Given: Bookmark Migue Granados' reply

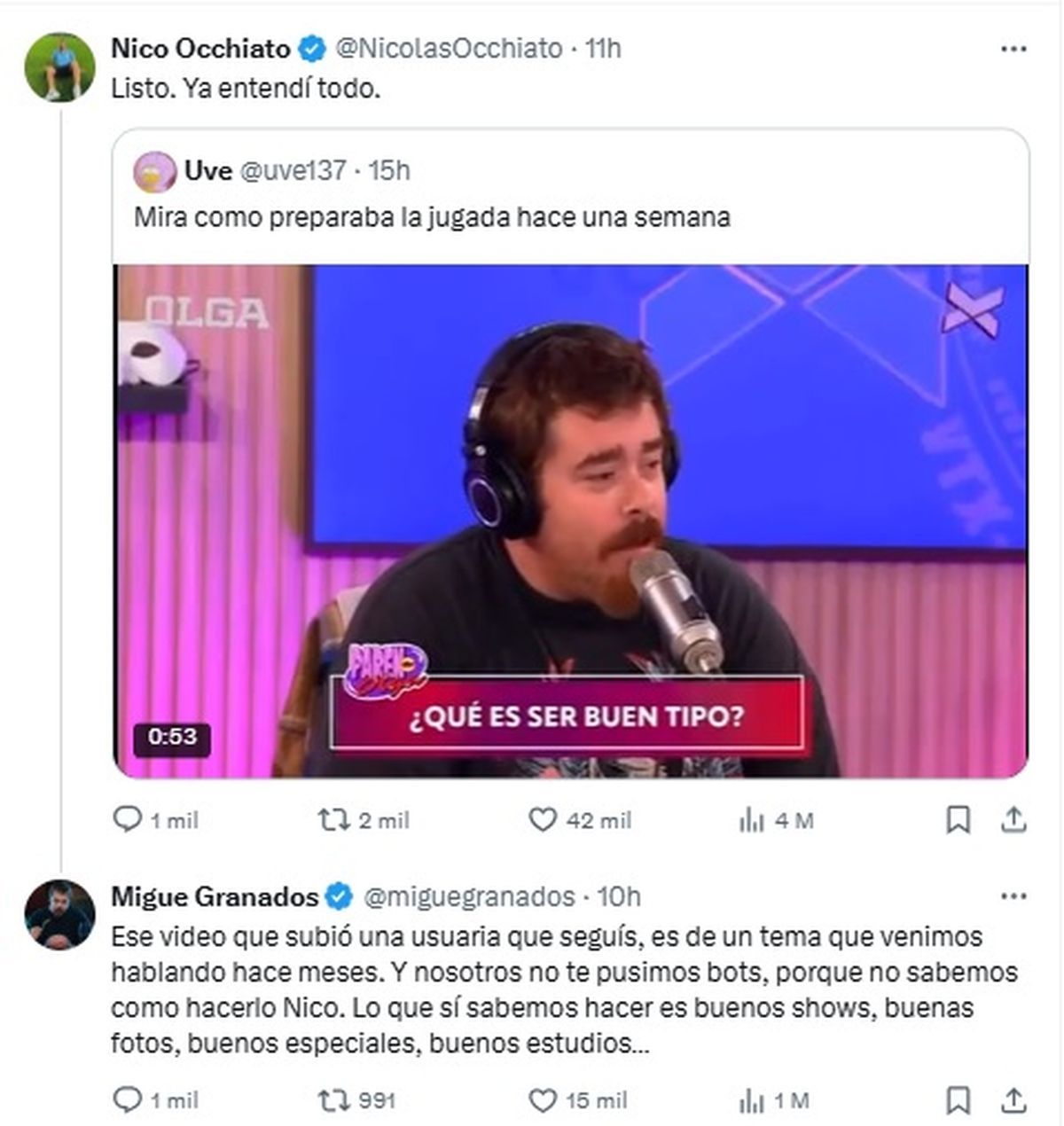Looking at the screenshot, I should point(958,1100).
